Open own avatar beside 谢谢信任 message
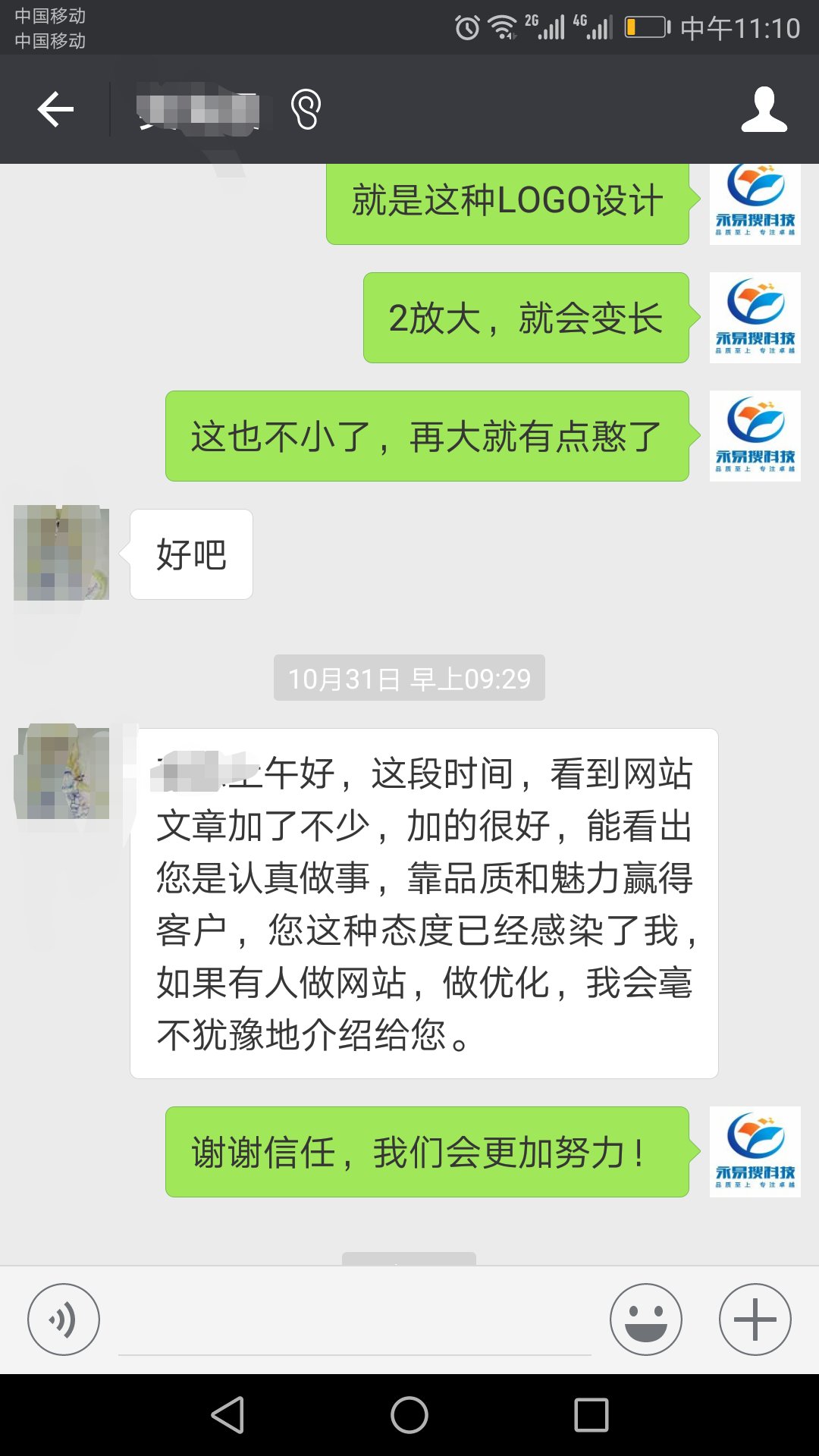Screen dimensions: 819x1456 tap(755, 1152)
